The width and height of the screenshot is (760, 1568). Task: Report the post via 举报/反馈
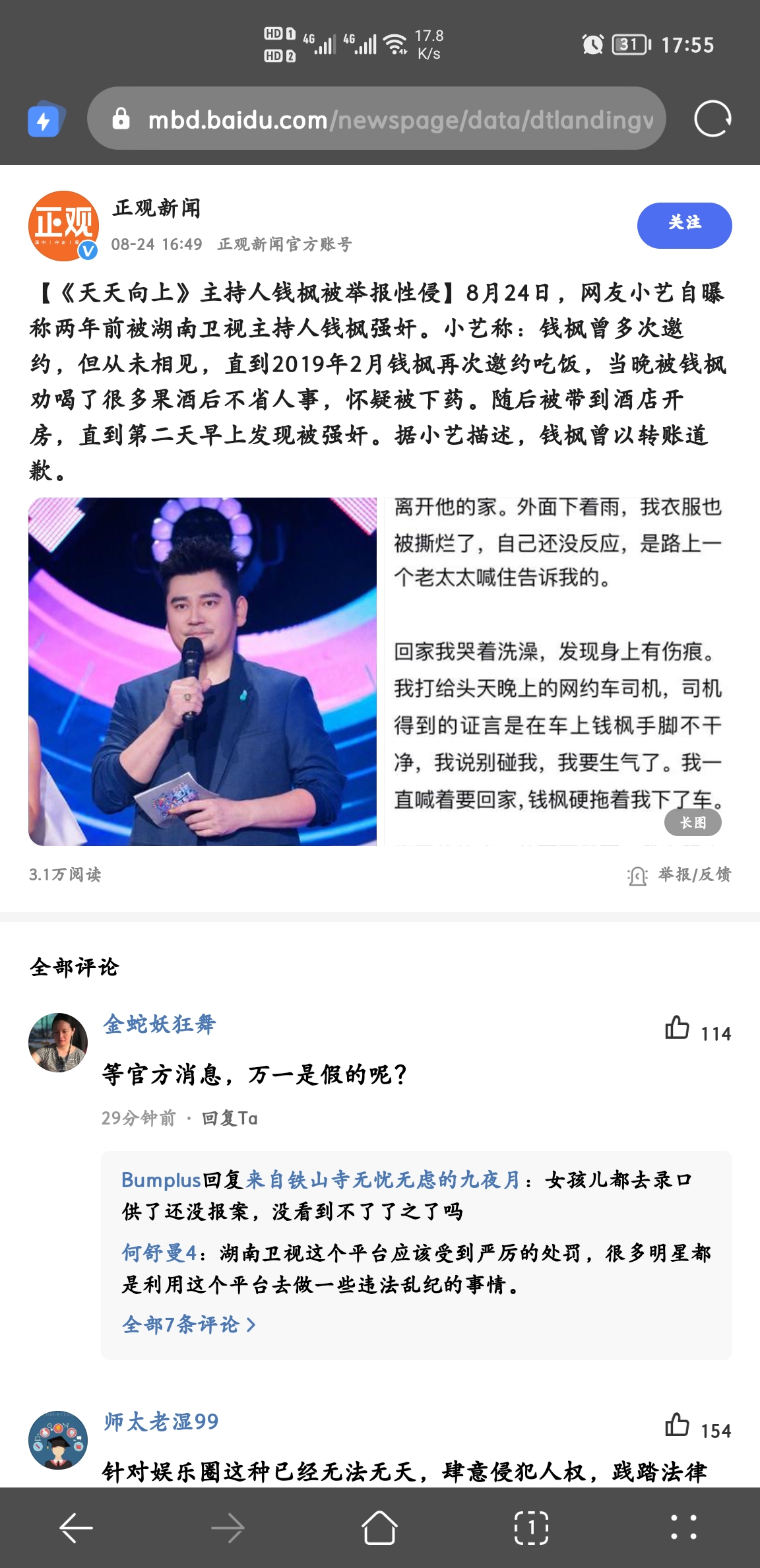point(680,875)
